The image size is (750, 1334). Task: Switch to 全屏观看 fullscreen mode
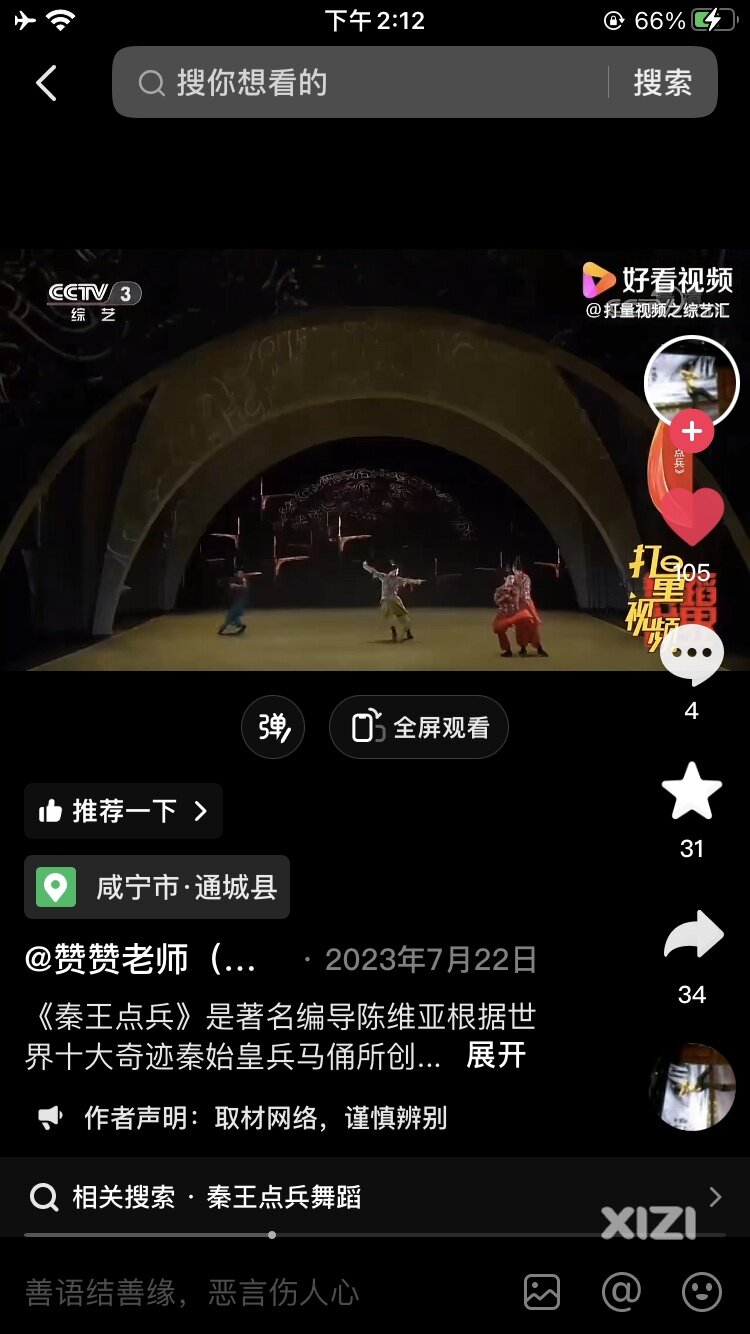[x=419, y=727]
